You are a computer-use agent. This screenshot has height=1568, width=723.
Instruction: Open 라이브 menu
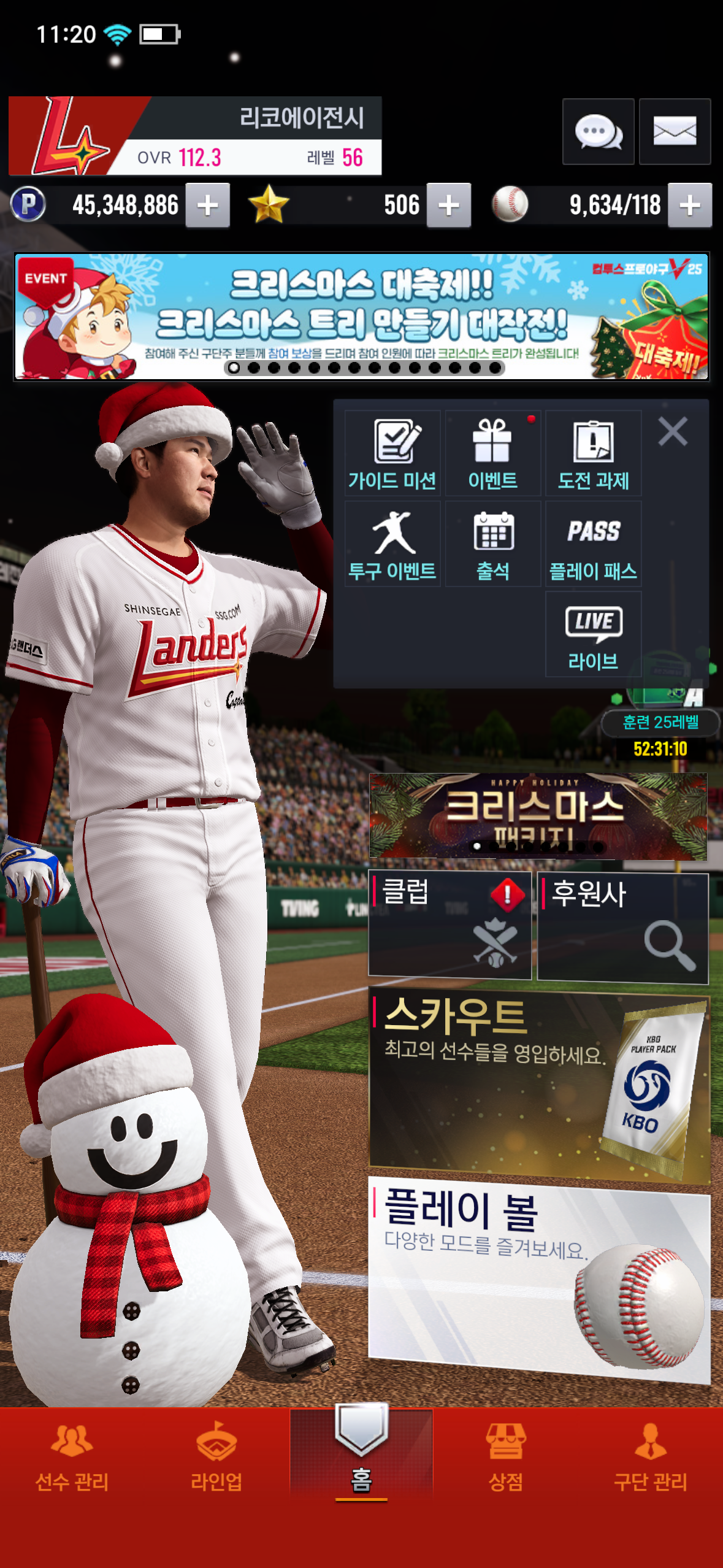click(x=593, y=635)
